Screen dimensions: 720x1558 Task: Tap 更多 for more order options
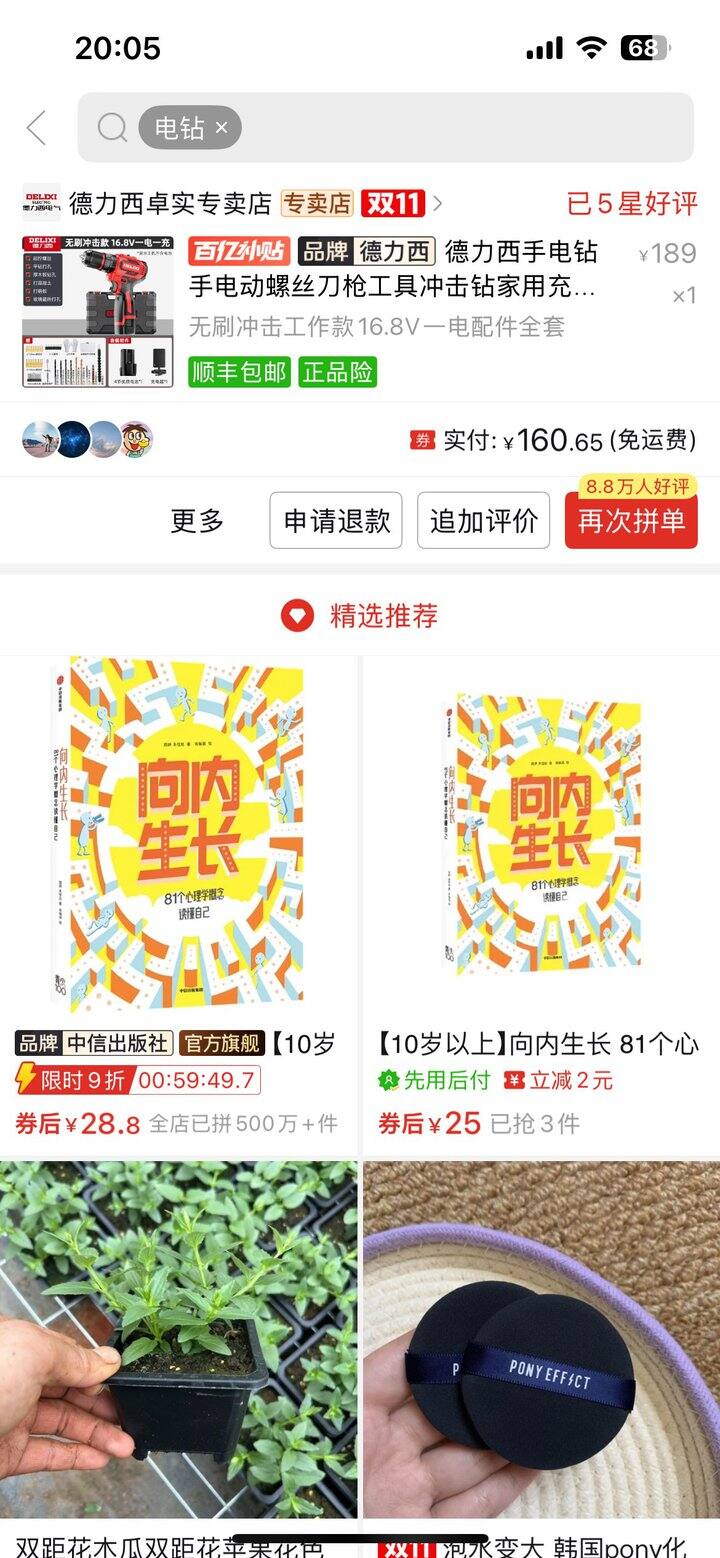197,521
